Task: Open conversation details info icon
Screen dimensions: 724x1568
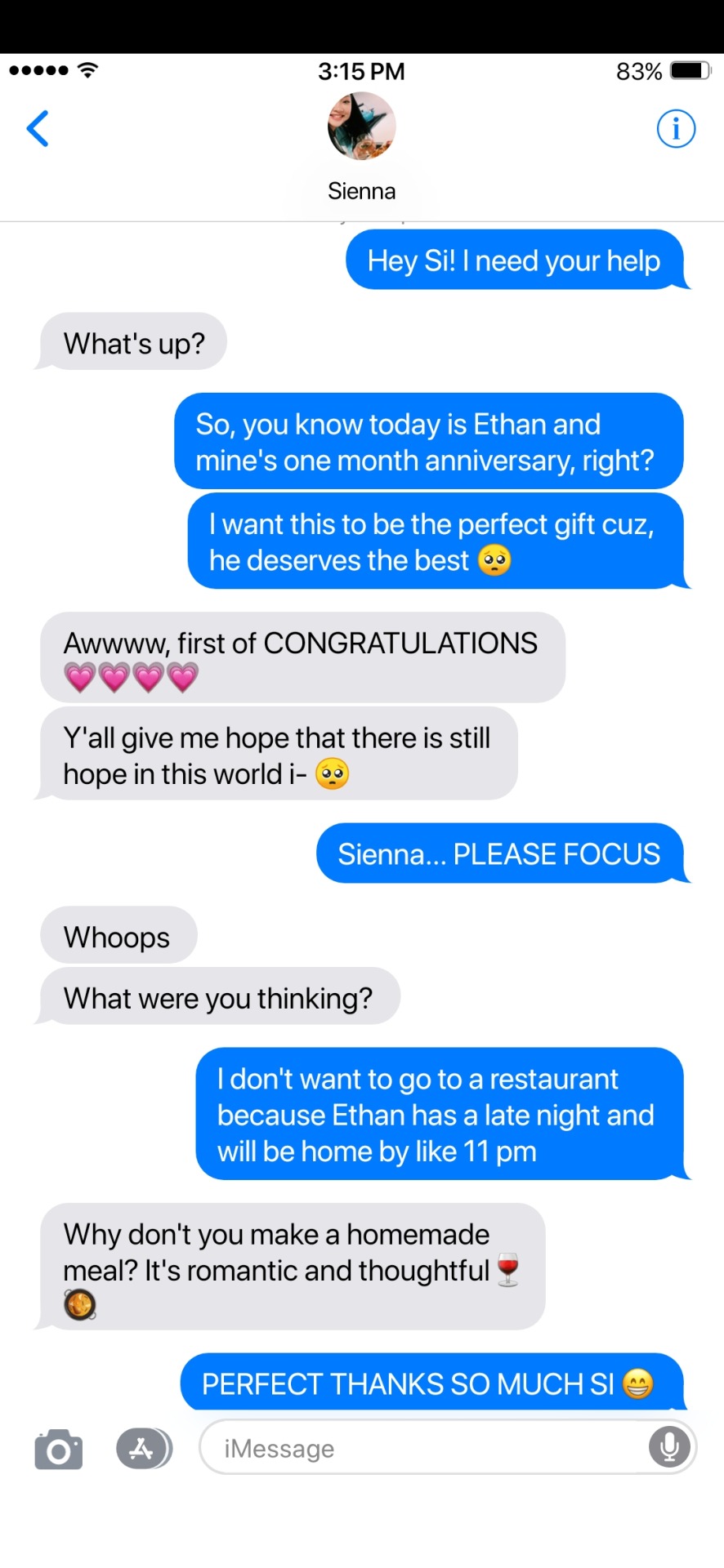Action: point(676,128)
